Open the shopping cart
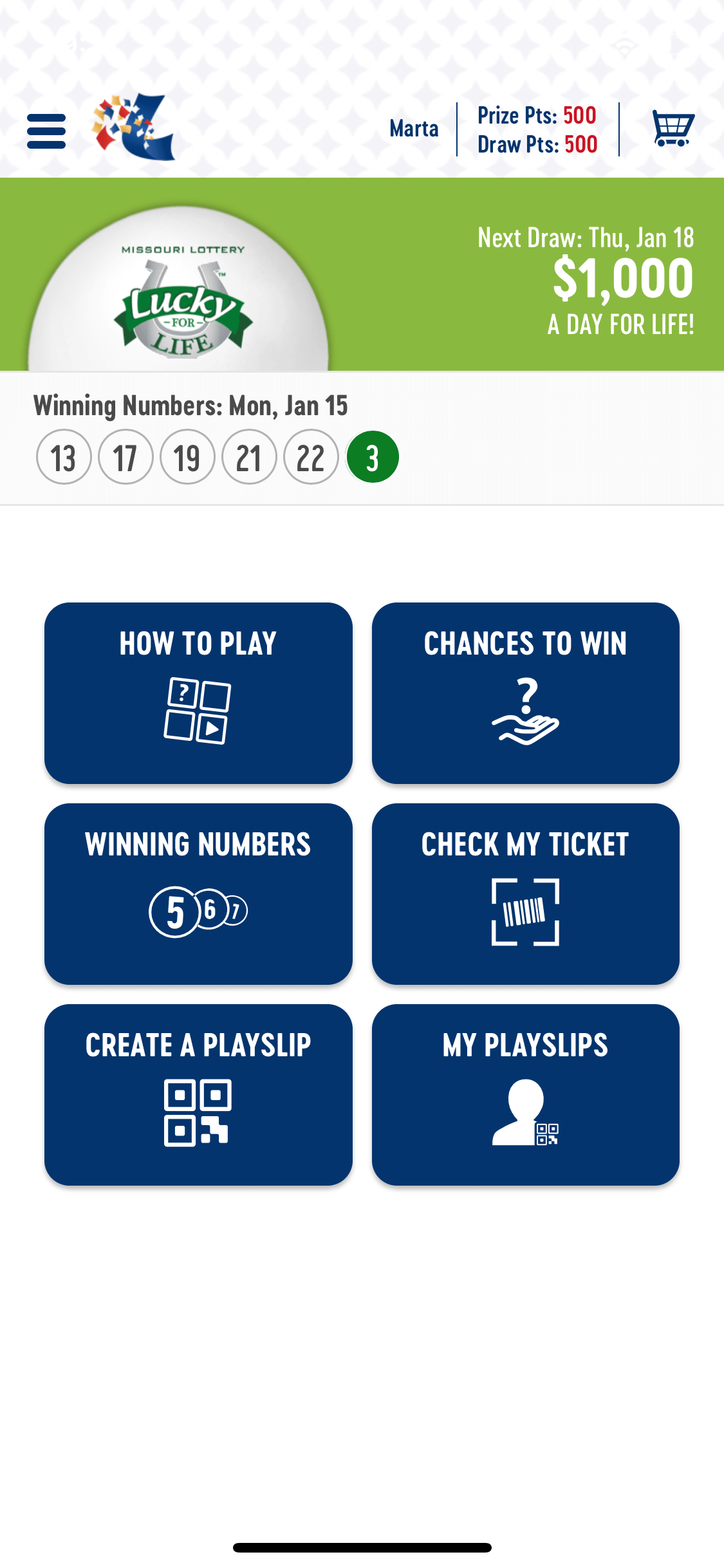This screenshot has width=724, height=1568. click(673, 128)
